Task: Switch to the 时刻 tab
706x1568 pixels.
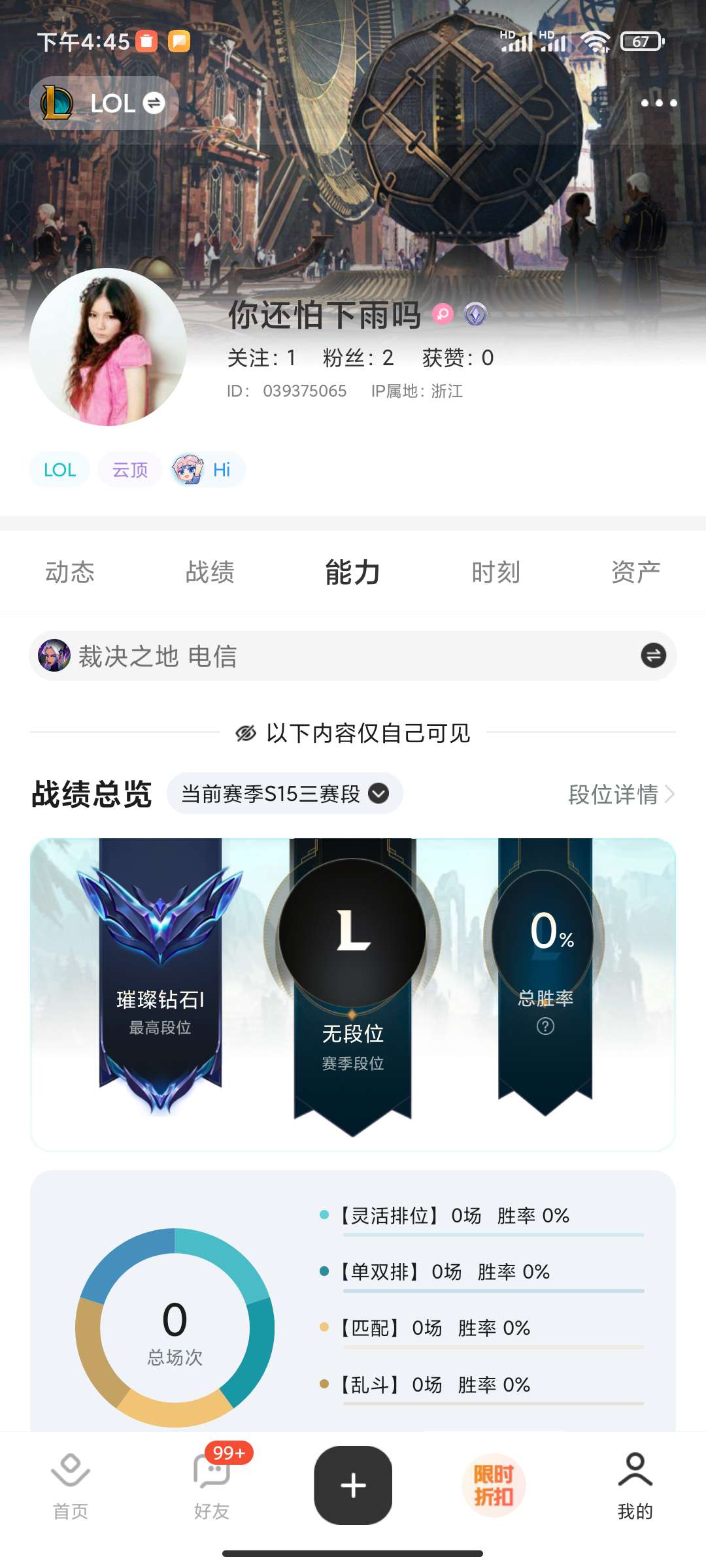Action: click(x=496, y=572)
